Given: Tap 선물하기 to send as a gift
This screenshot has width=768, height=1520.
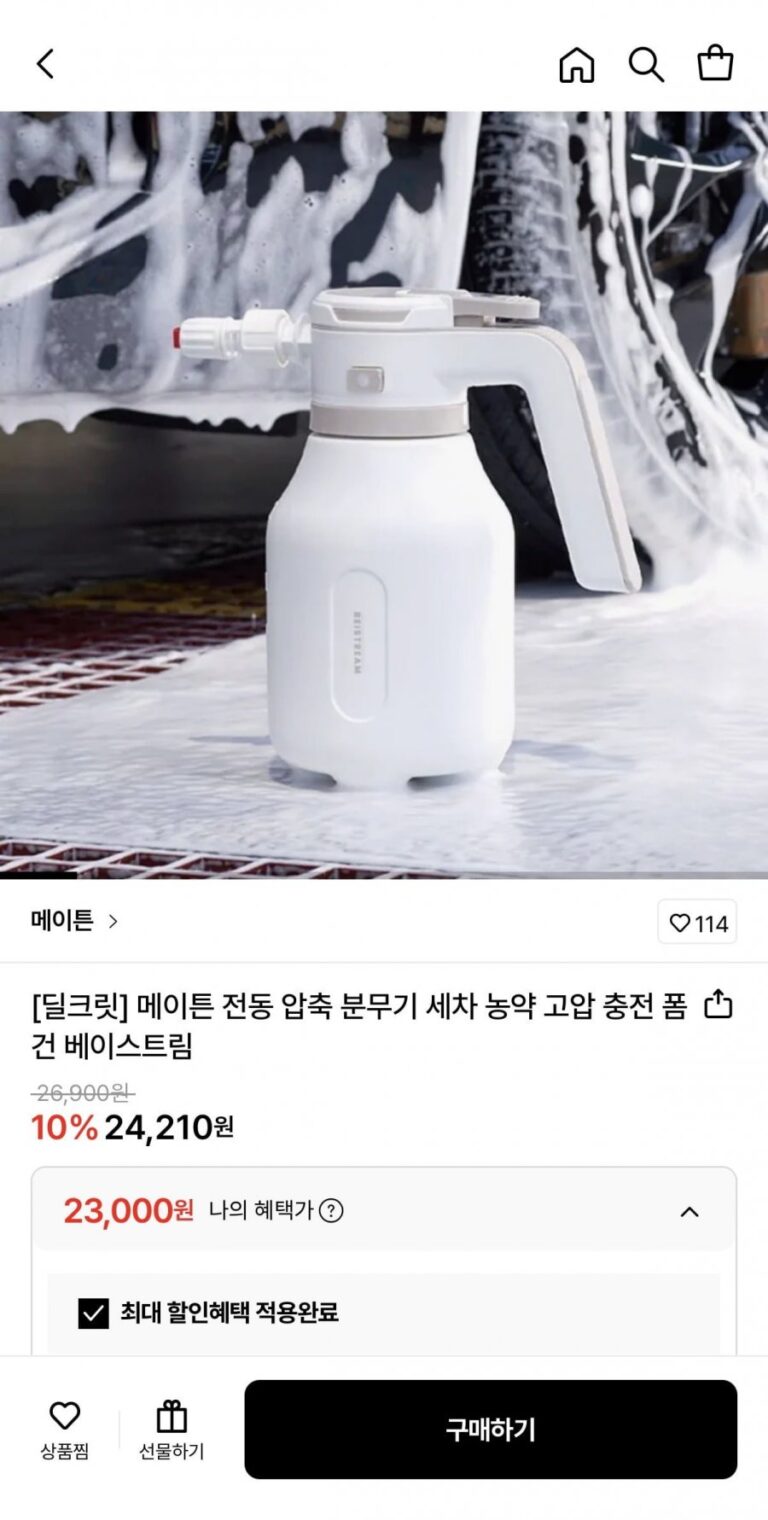Looking at the screenshot, I should coord(171,1430).
